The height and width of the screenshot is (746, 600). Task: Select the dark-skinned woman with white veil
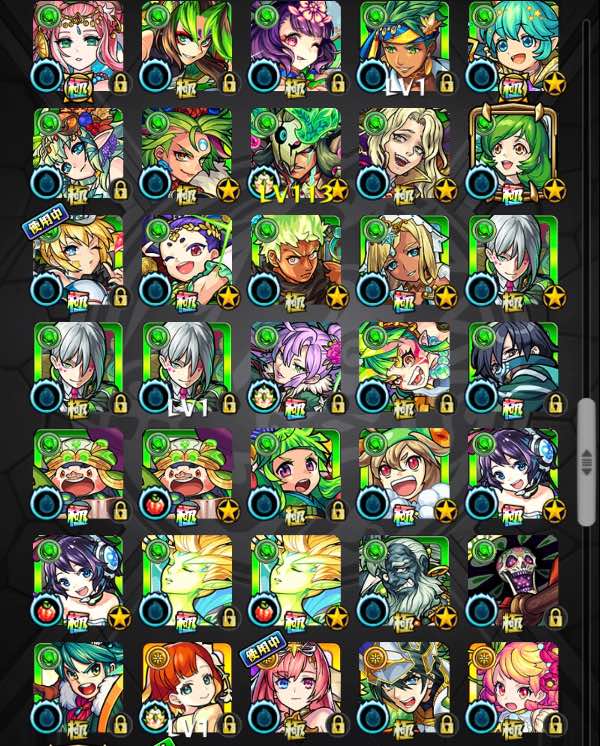click(x=403, y=262)
